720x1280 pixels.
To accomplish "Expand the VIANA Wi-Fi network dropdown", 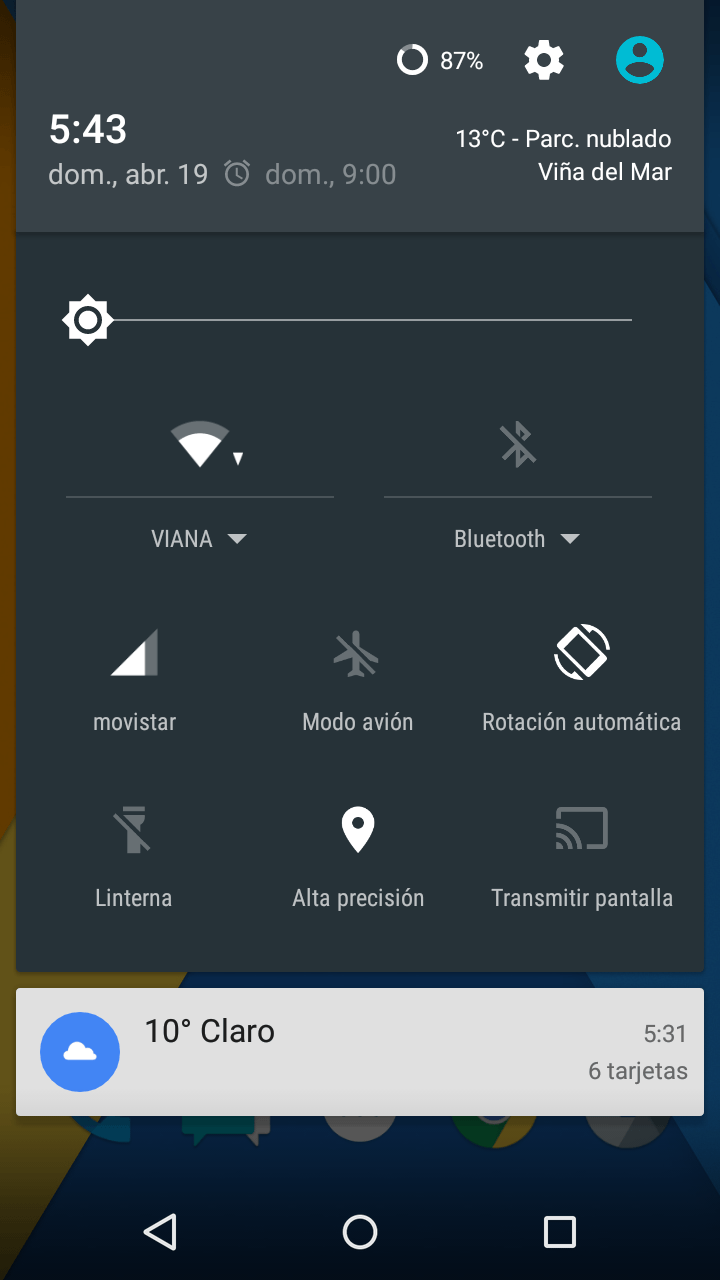I will coord(199,539).
